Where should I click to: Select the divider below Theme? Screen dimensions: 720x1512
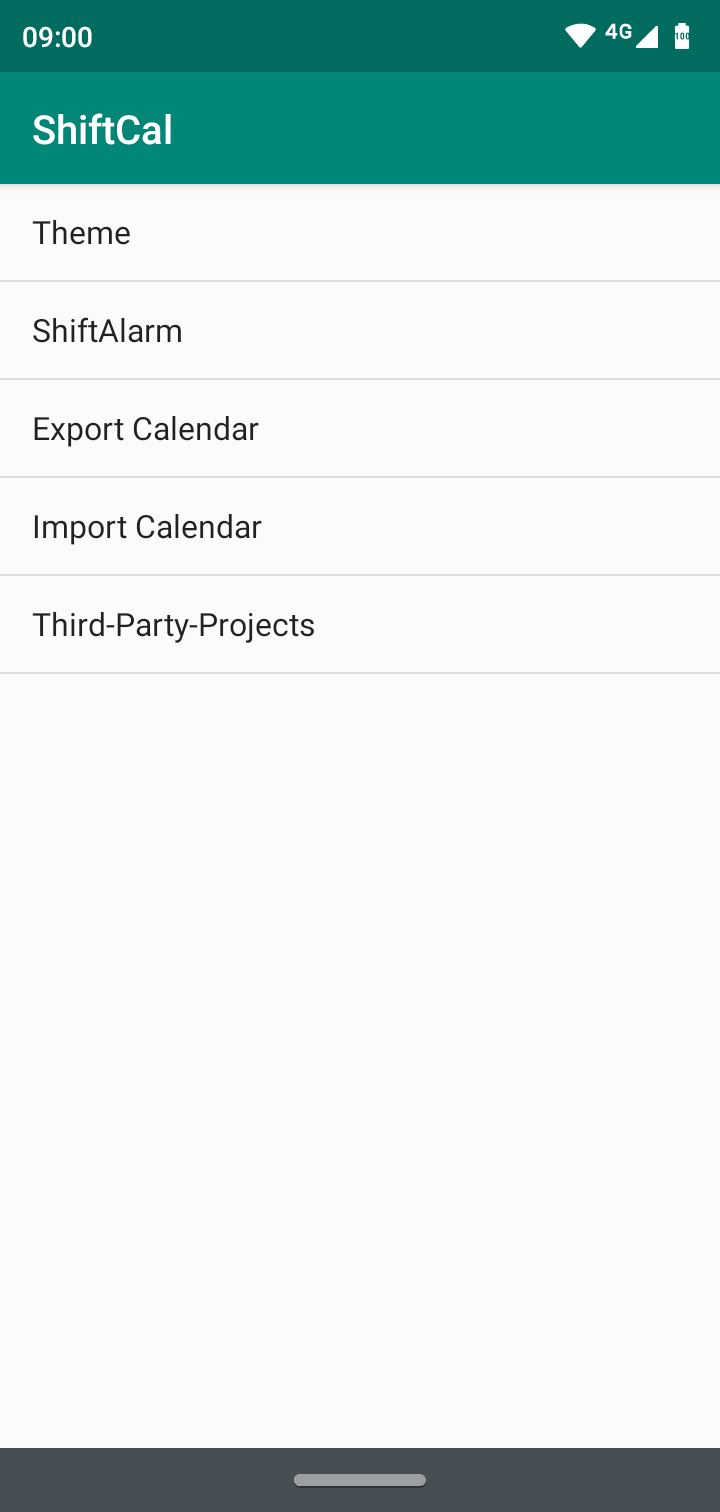[x=360, y=281]
